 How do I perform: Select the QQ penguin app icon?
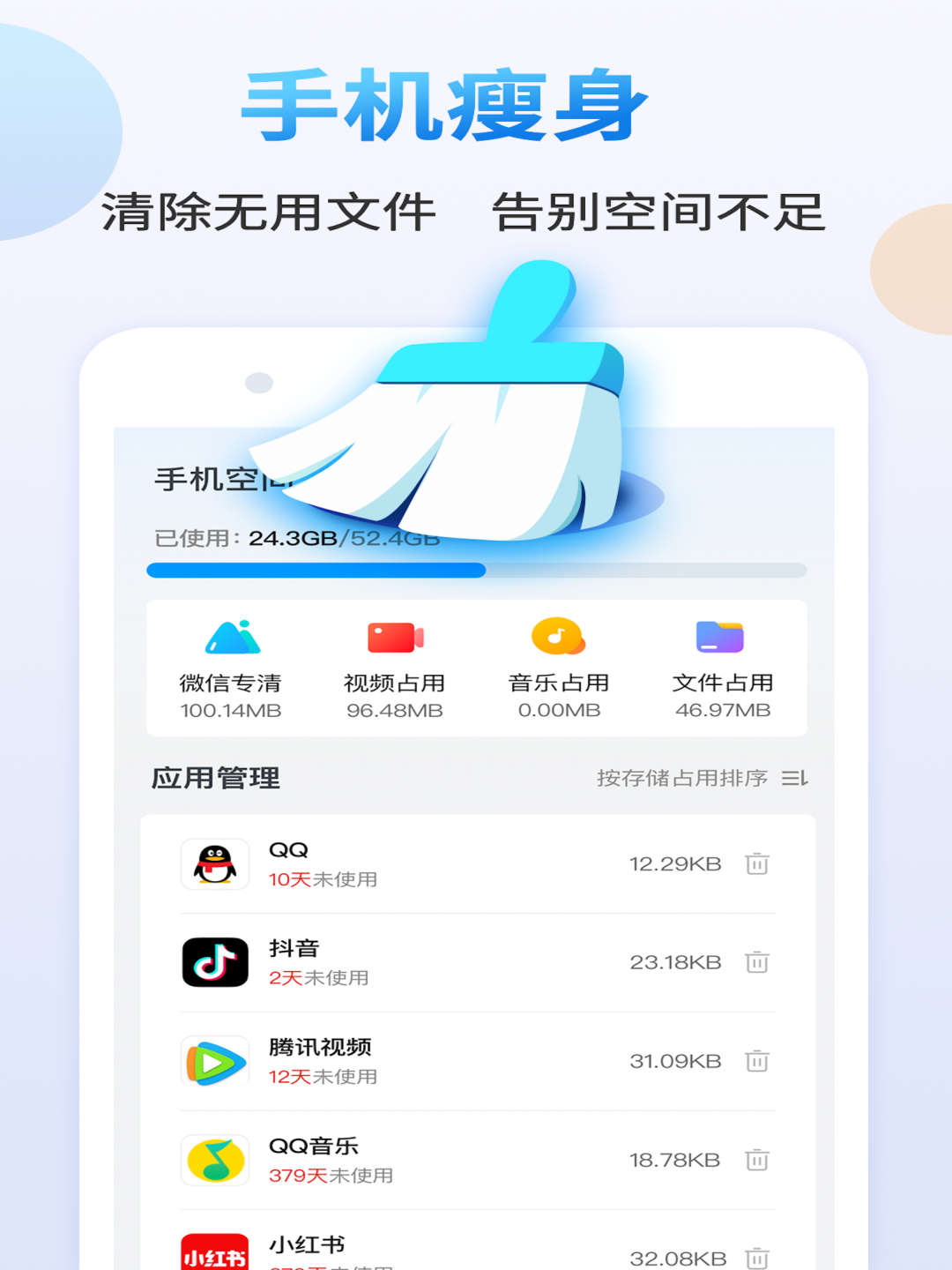point(214,864)
